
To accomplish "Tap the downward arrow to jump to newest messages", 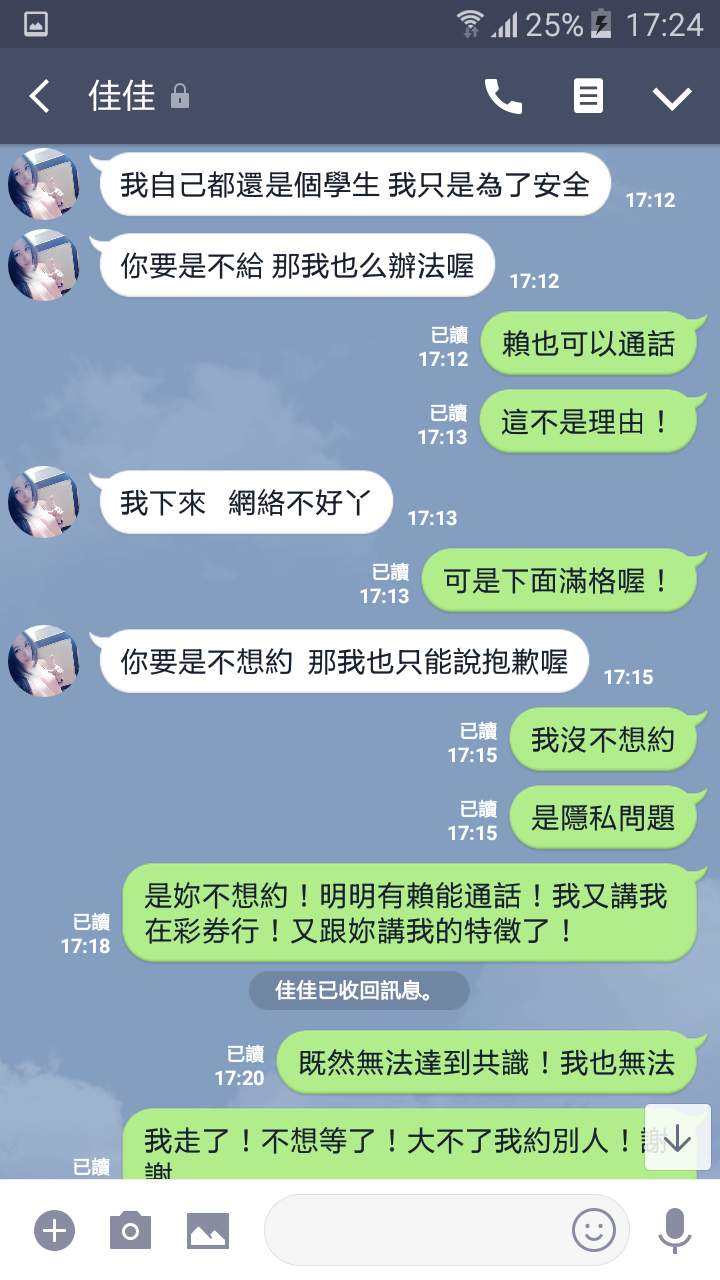I will [x=679, y=1138].
